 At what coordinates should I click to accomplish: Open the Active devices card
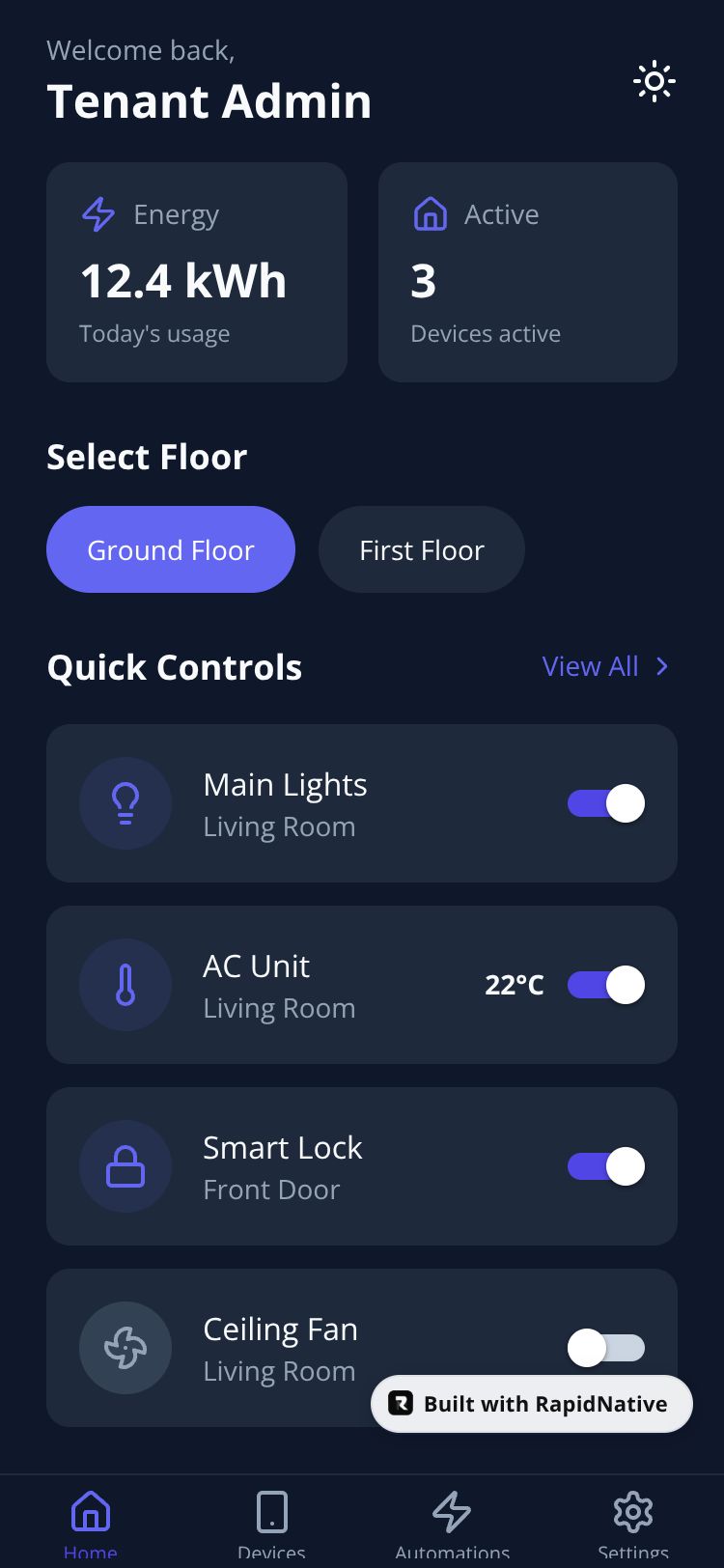pyautogui.click(x=528, y=272)
